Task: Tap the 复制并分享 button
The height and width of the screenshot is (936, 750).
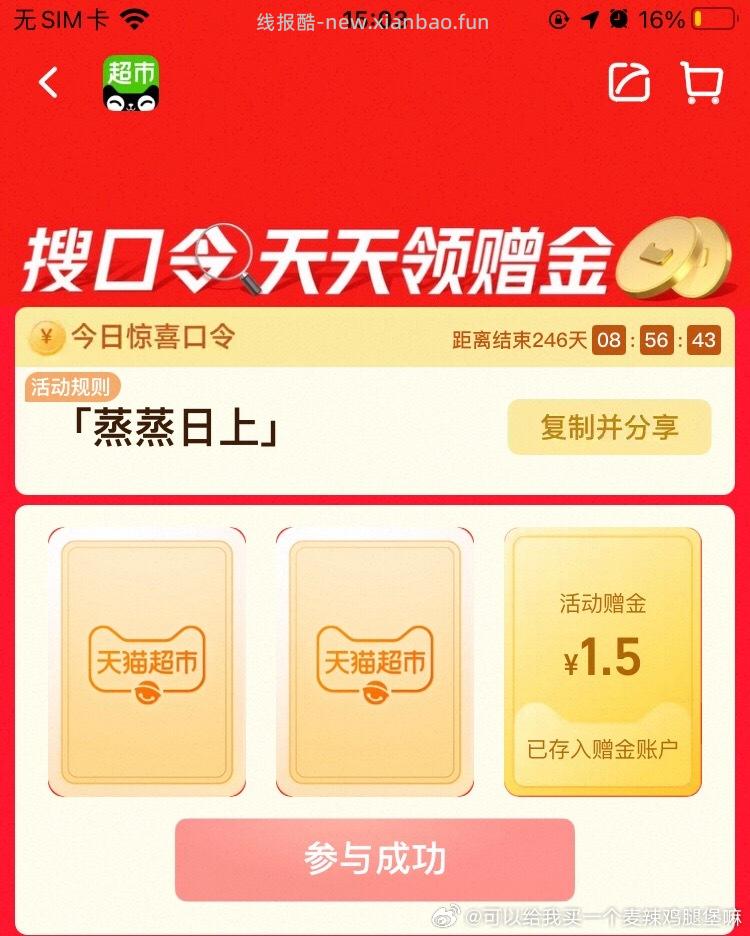Action: [x=610, y=426]
